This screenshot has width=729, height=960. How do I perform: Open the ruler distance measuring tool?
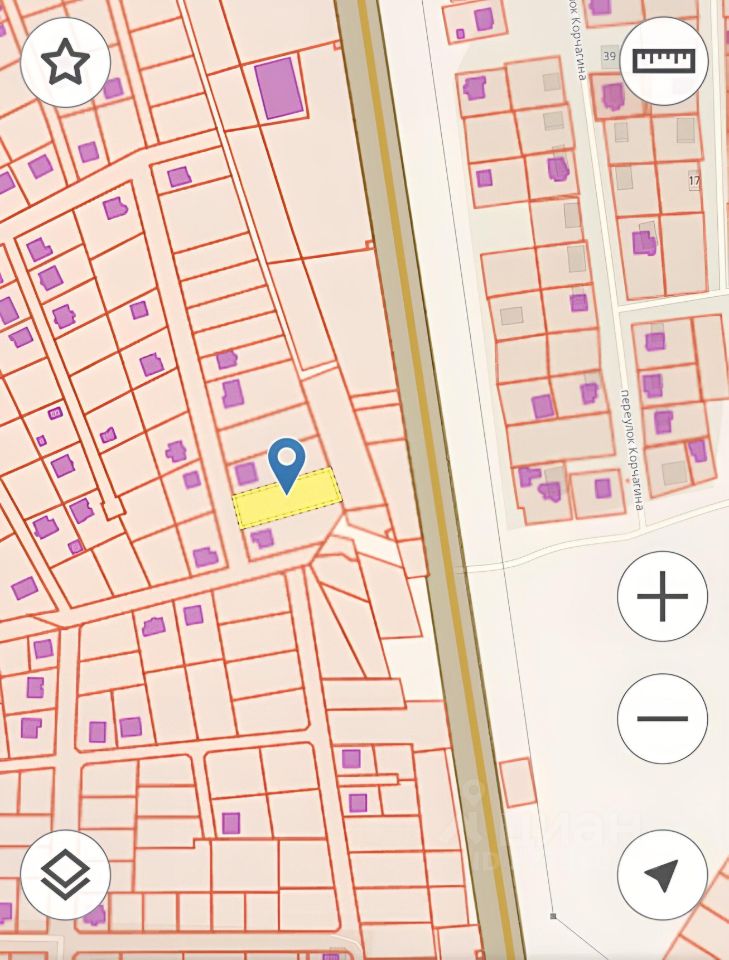(x=663, y=61)
